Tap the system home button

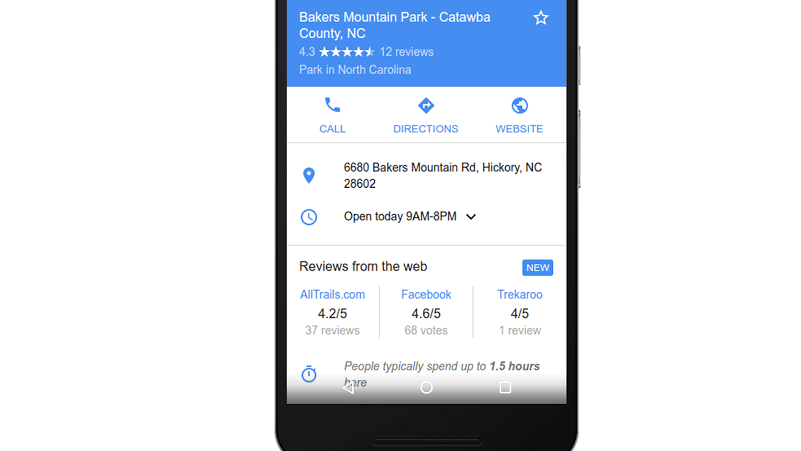pyautogui.click(x=426, y=387)
